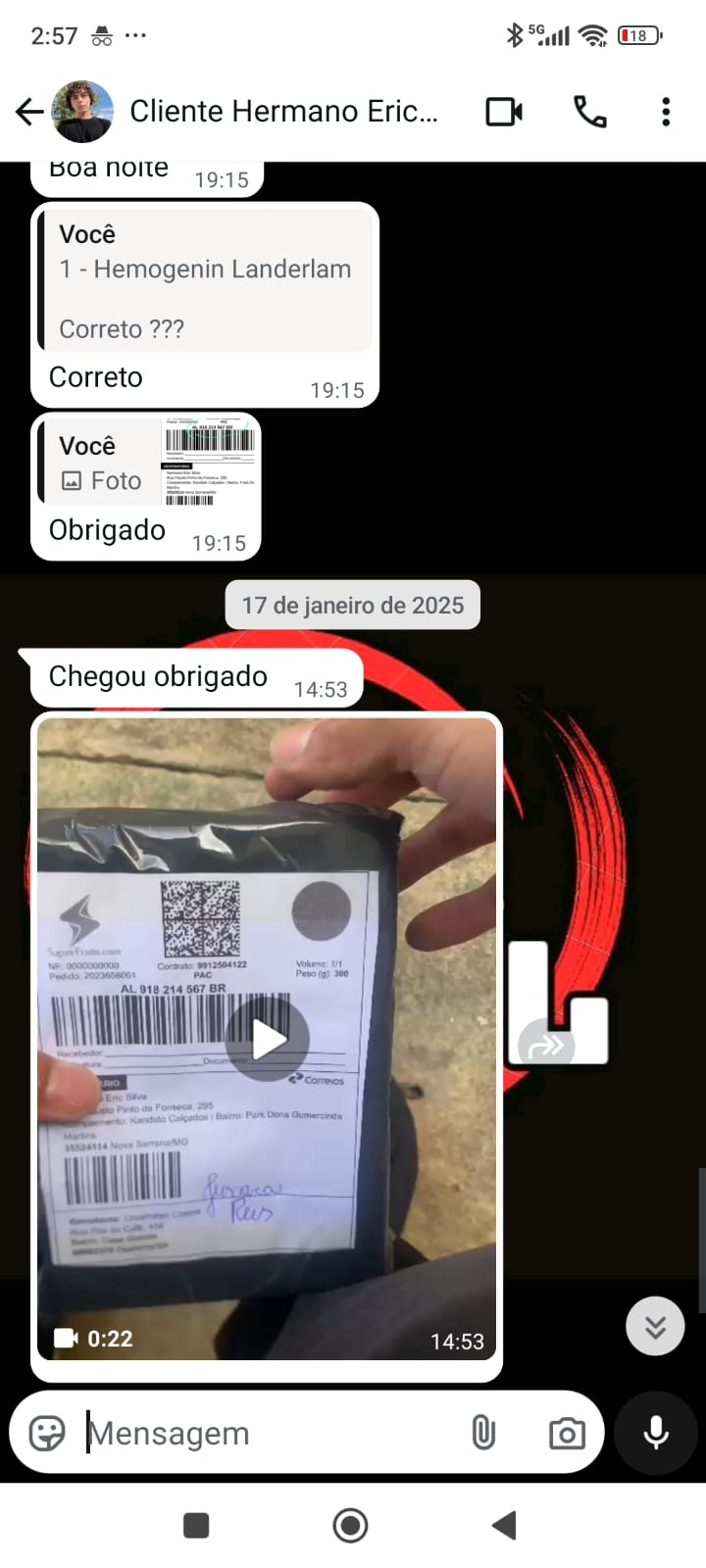Open recent apps from navigation bar
This screenshot has width=706, height=1568.
(196, 1525)
